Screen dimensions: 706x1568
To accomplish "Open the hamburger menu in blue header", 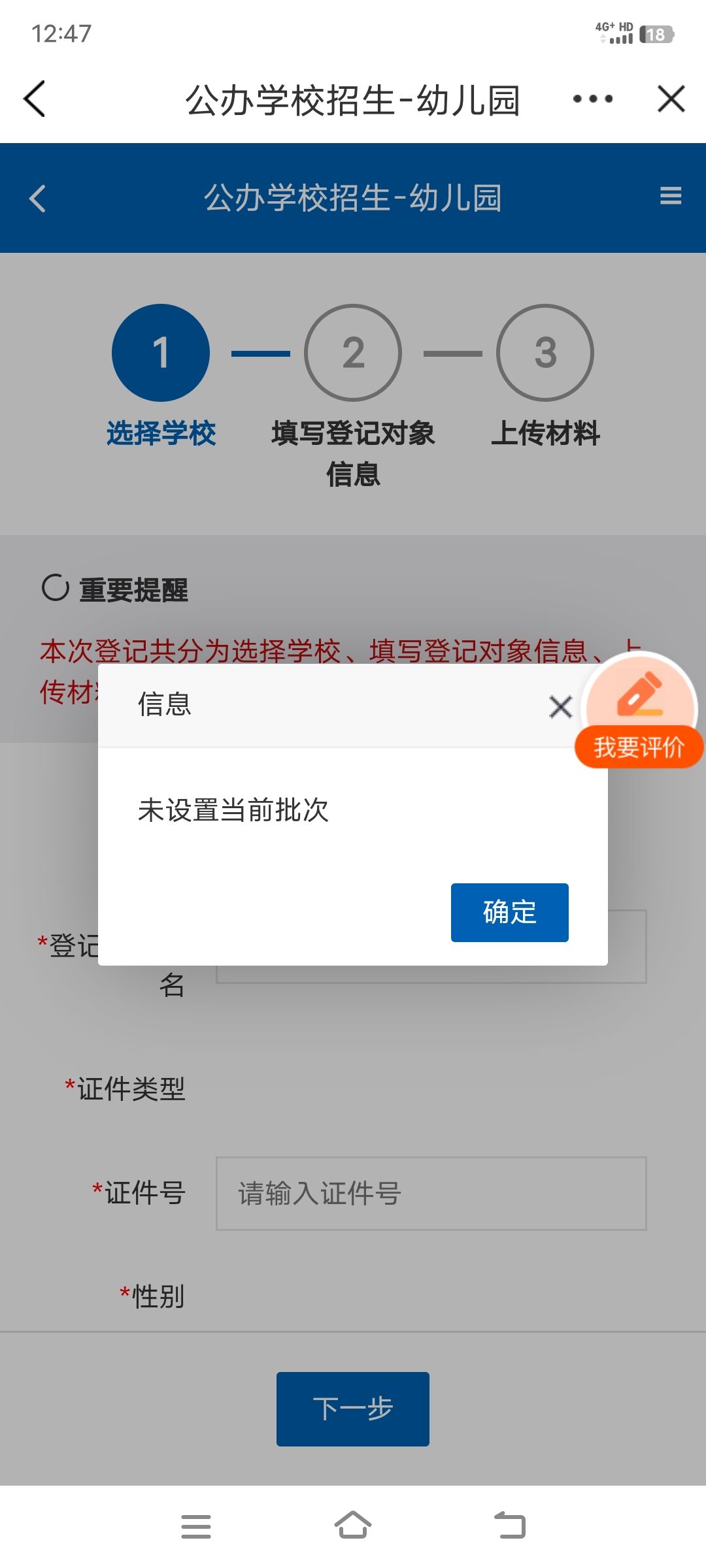I will point(671,195).
